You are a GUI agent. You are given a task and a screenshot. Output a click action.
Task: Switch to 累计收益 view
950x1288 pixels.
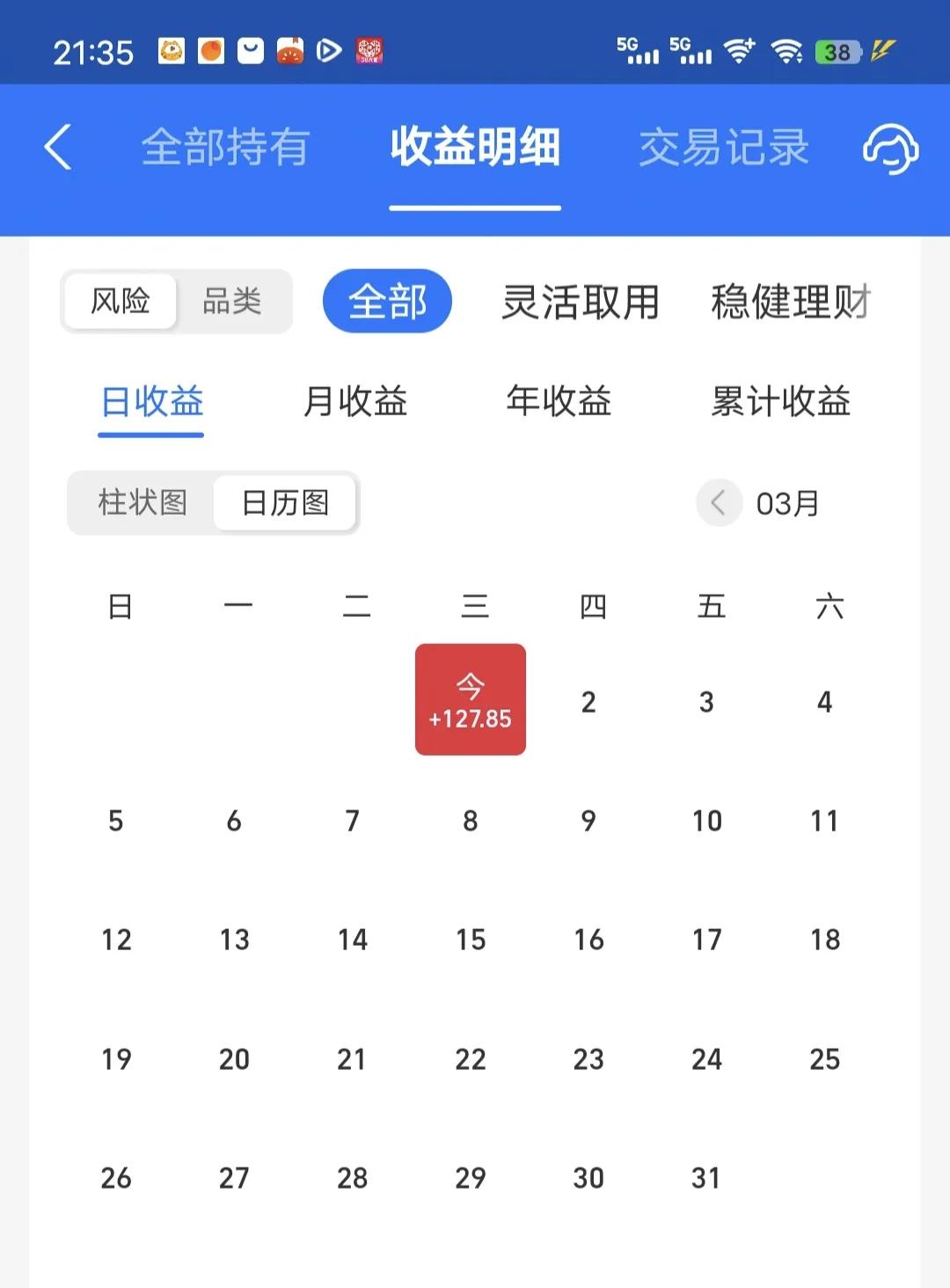(x=780, y=402)
